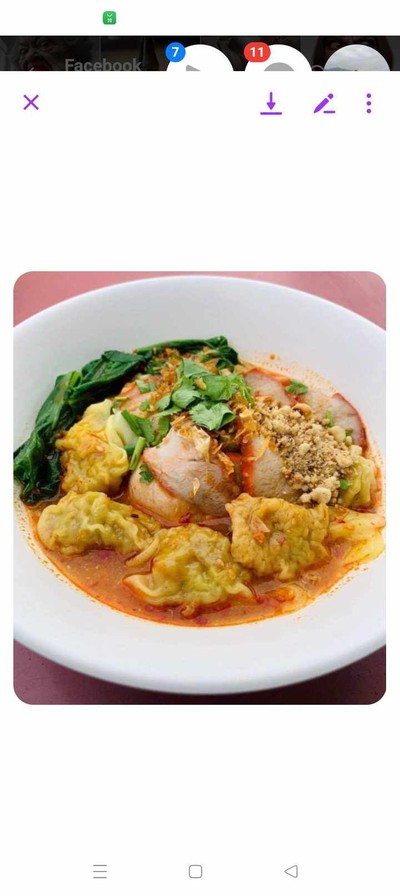Open the three-dot overflow menu
400x896 pixels.
369,103
